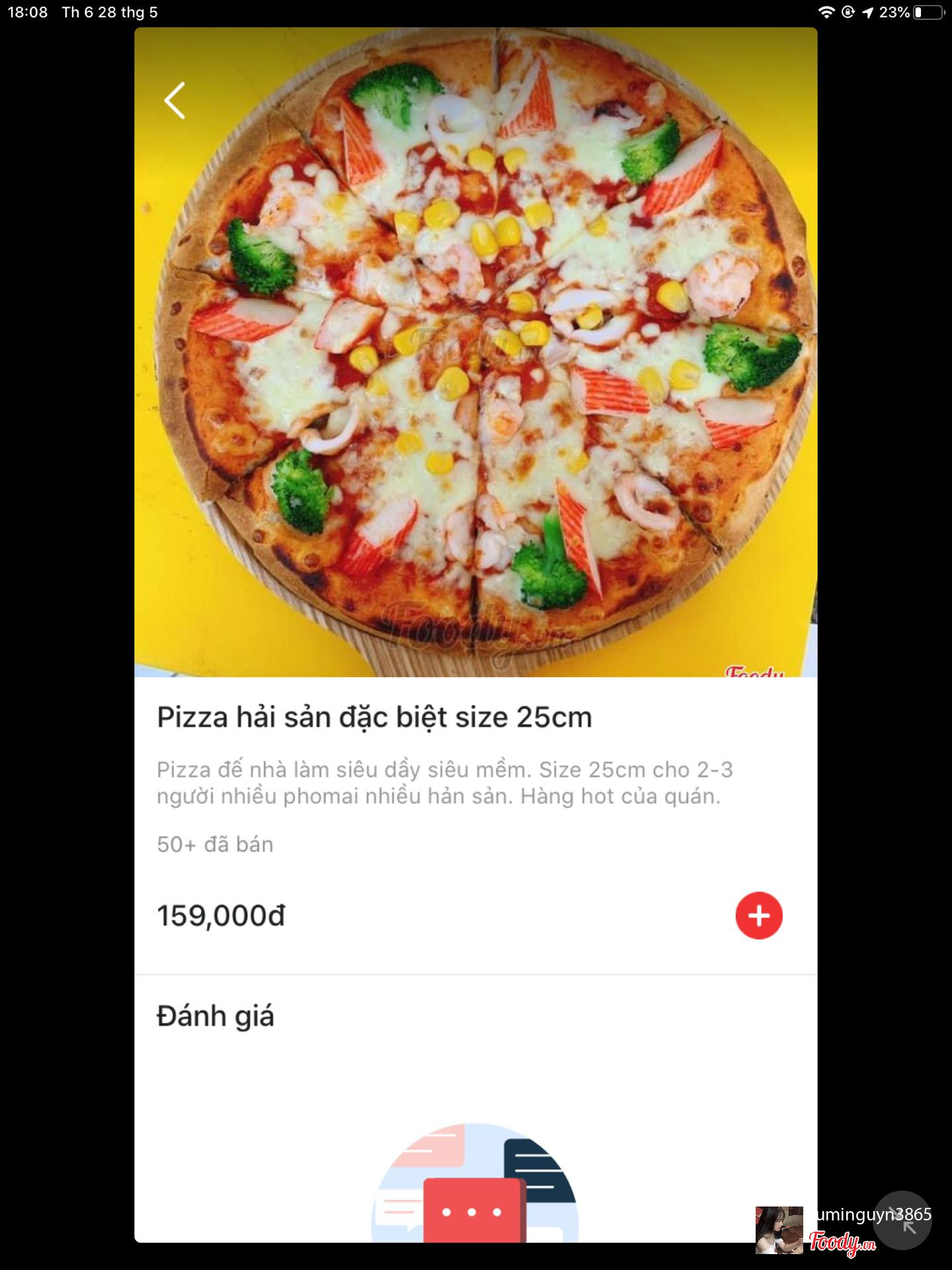Shrink the app view with the arrows button

(x=902, y=1220)
